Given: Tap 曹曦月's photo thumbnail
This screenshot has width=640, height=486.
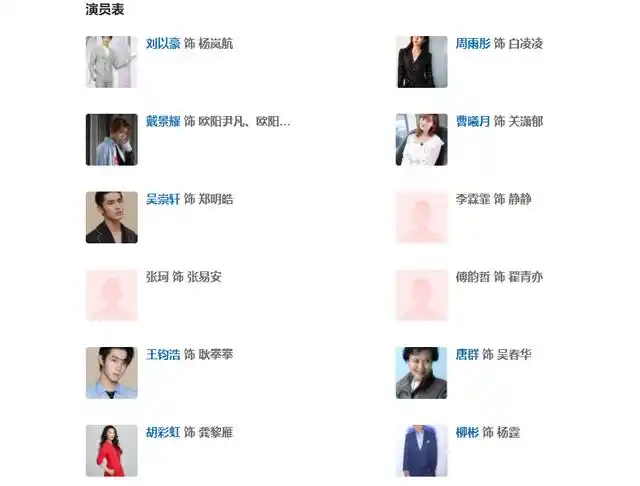Looking at the screenshot, I should 421,140.
